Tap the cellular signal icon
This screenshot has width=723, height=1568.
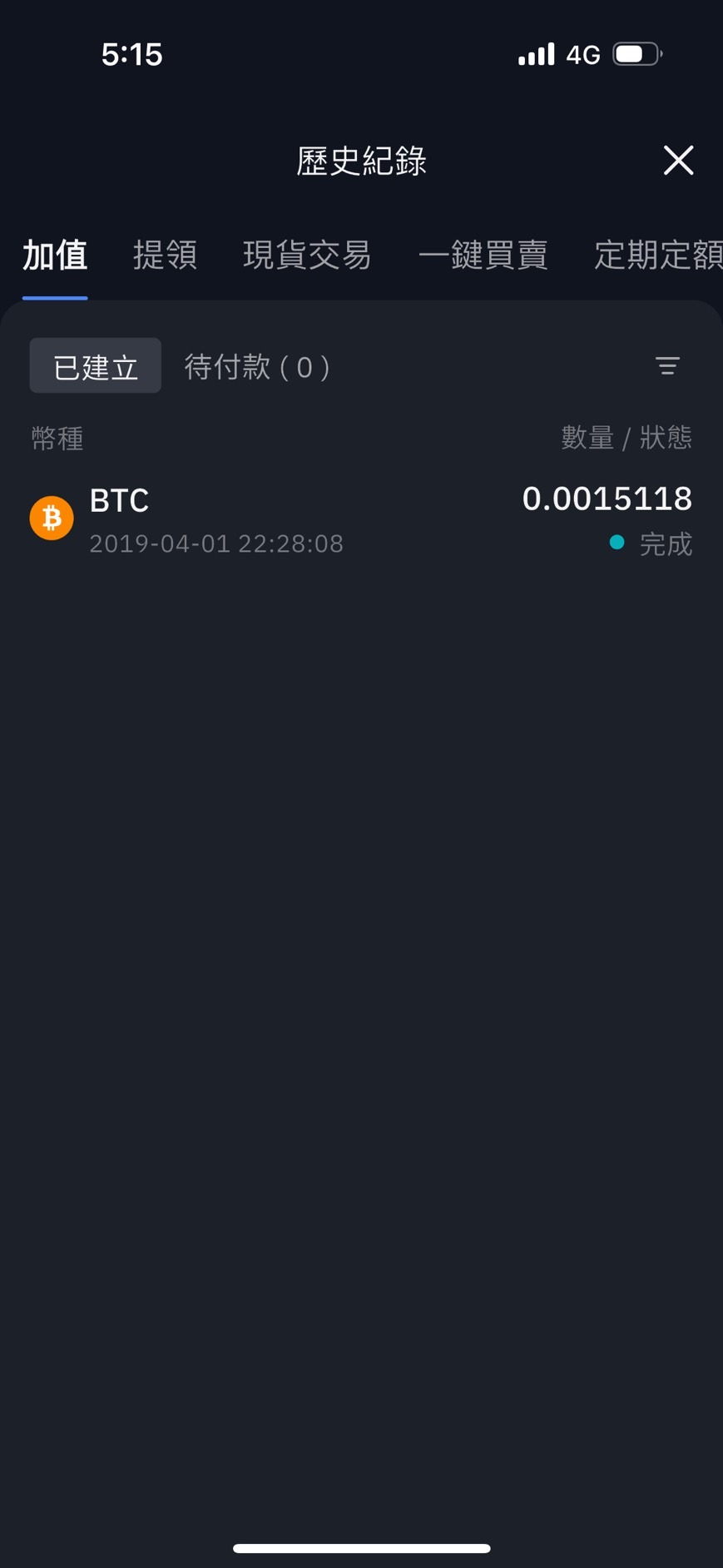[535, 53]
